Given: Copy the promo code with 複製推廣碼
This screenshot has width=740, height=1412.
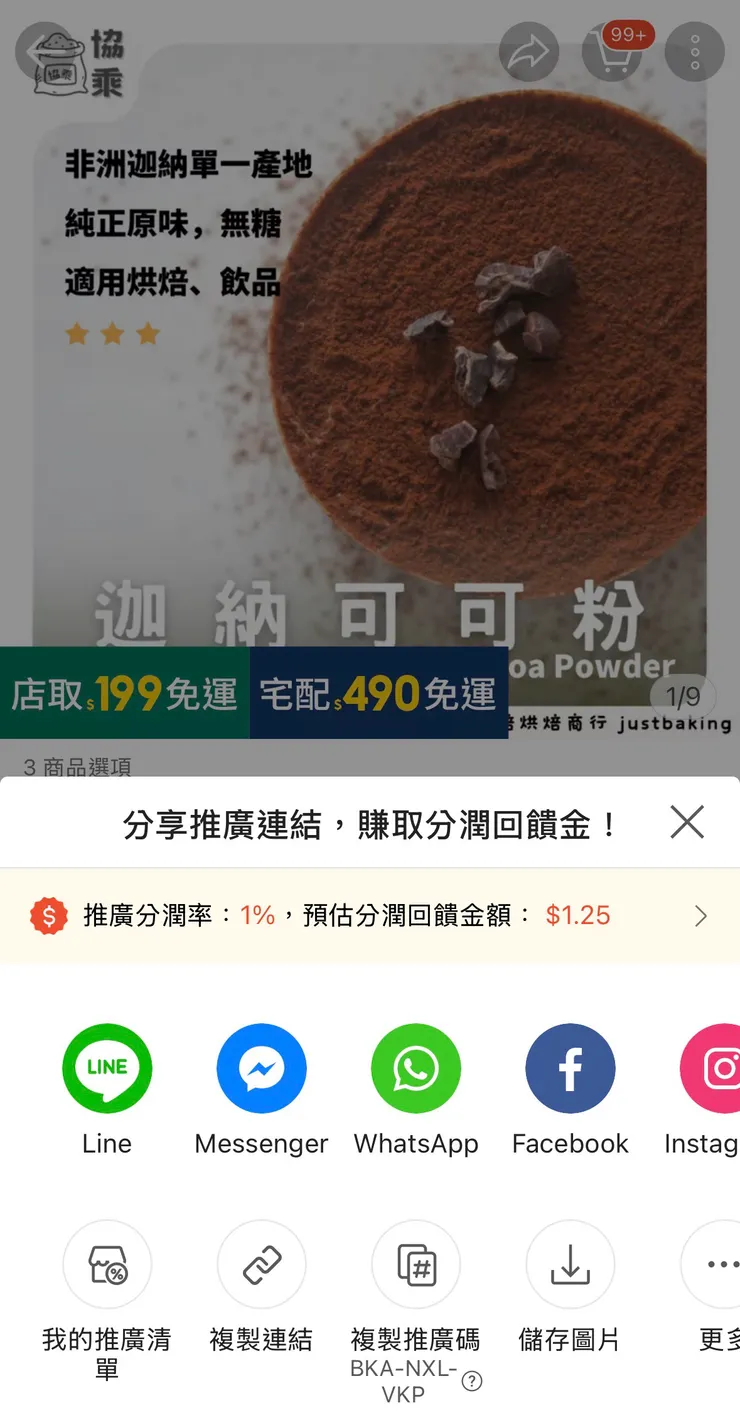Looking at the screenshot, I should (416, 1265).
